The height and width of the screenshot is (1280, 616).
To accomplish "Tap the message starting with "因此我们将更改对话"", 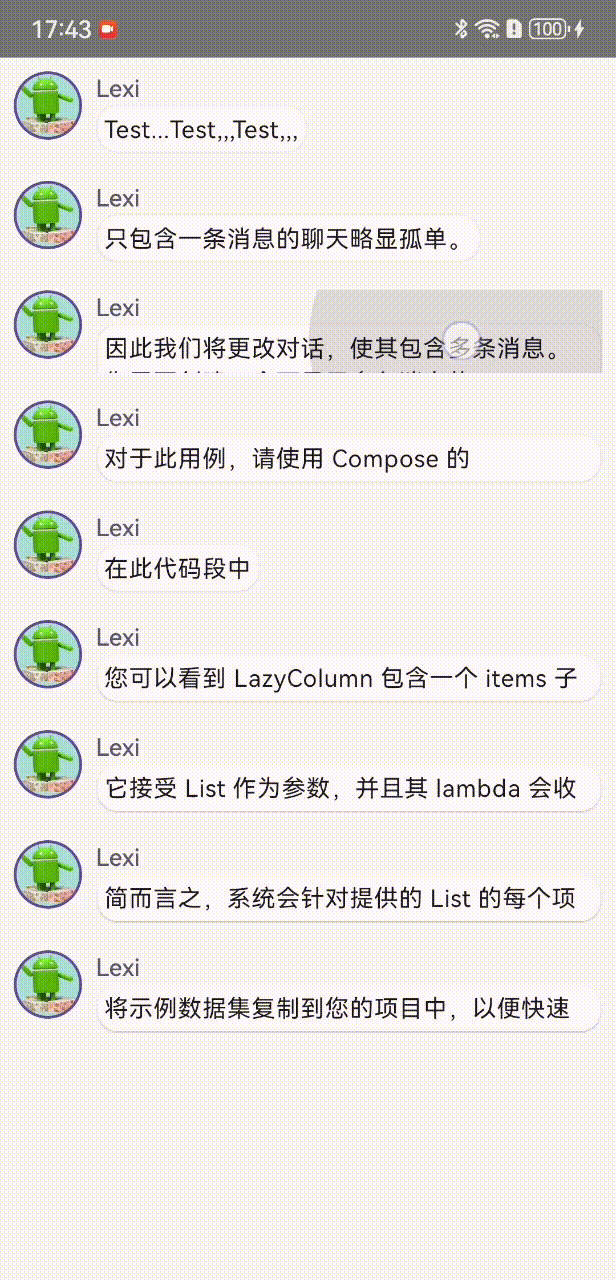I will click(349, 349).
